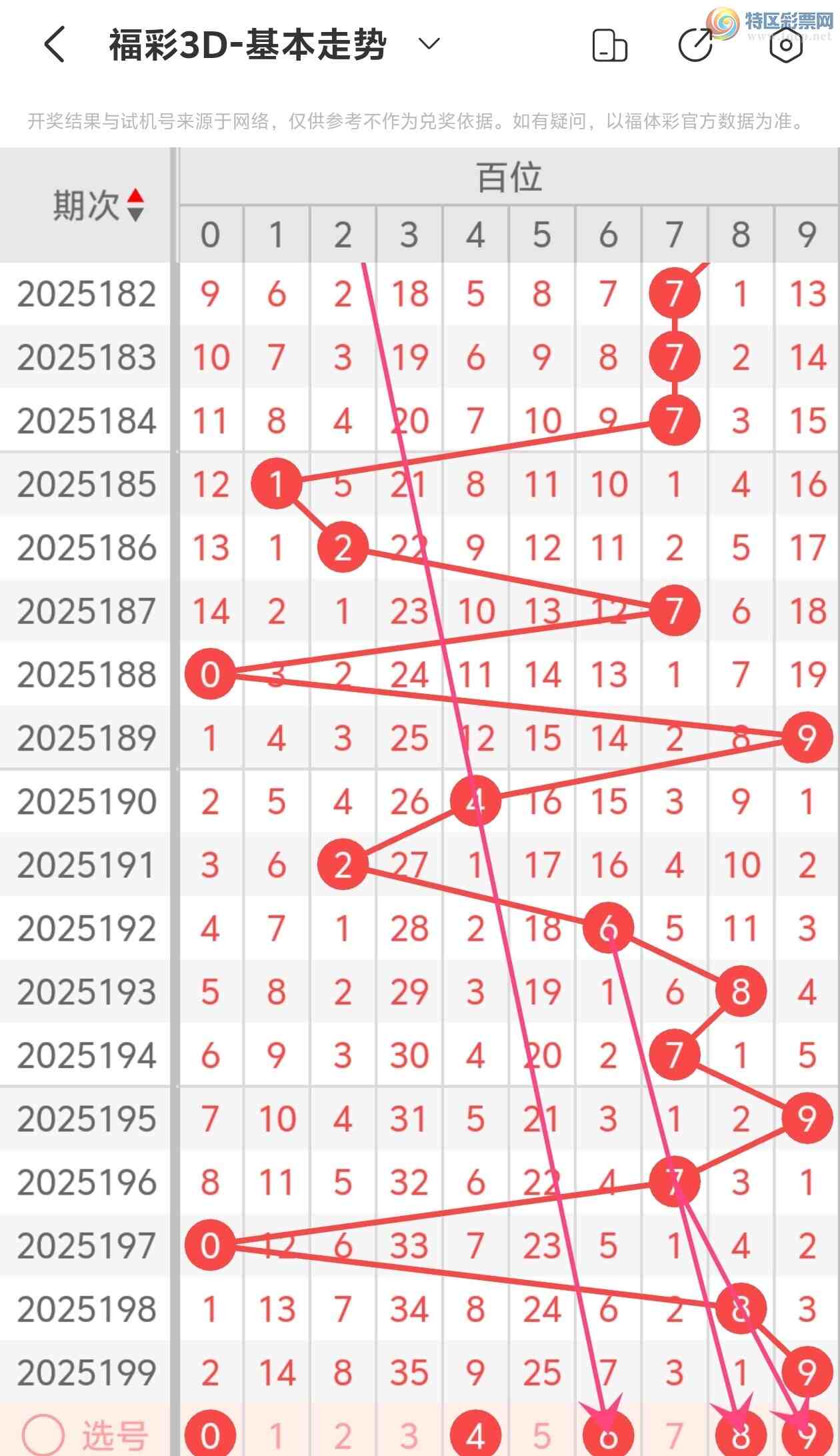The height and width of the screenshot is (1456, 840).
Task: Unselect number 4 in the 选号 row
Action: coord(475,1435)
